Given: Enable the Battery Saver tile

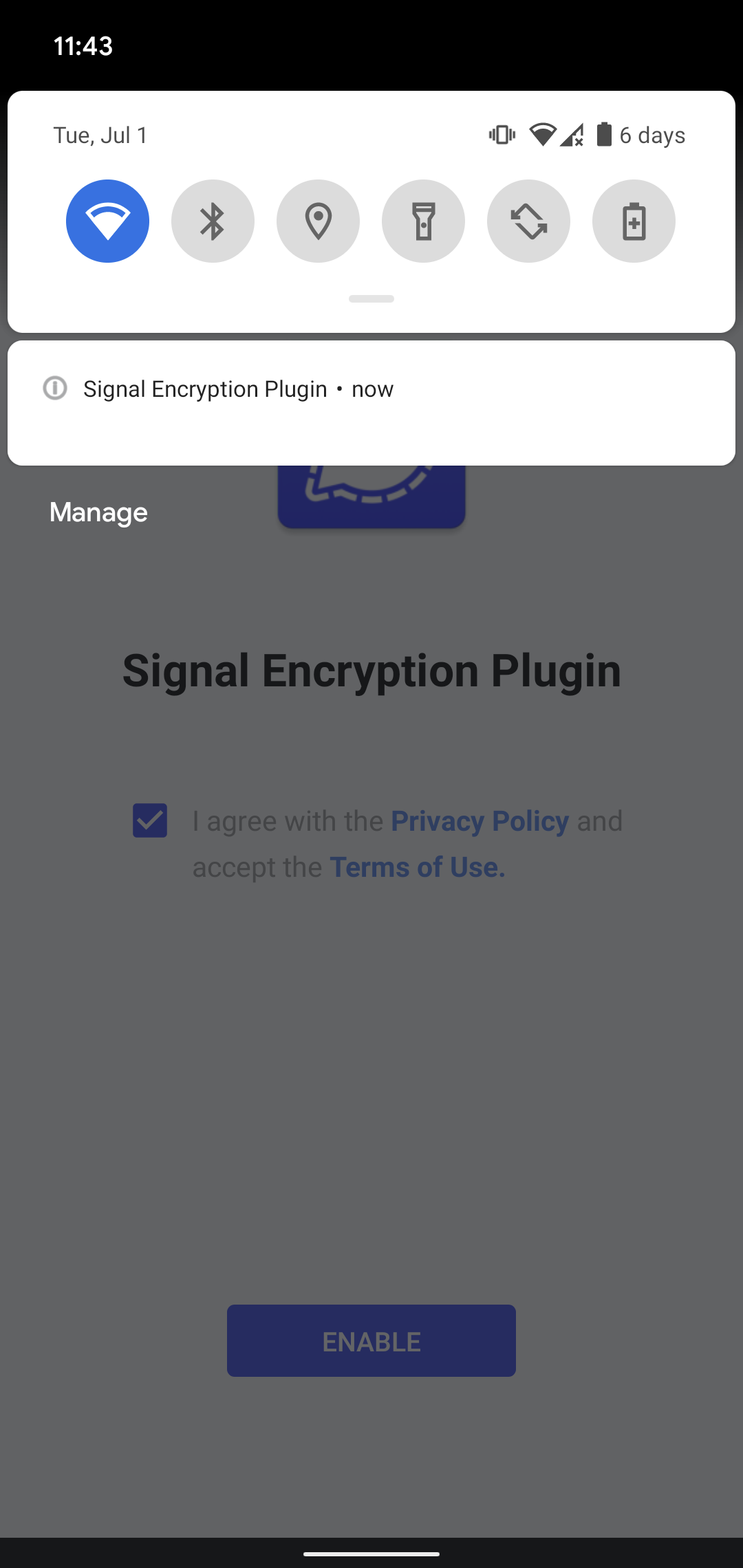Looking at the screenshot, I should pos(634,221).
